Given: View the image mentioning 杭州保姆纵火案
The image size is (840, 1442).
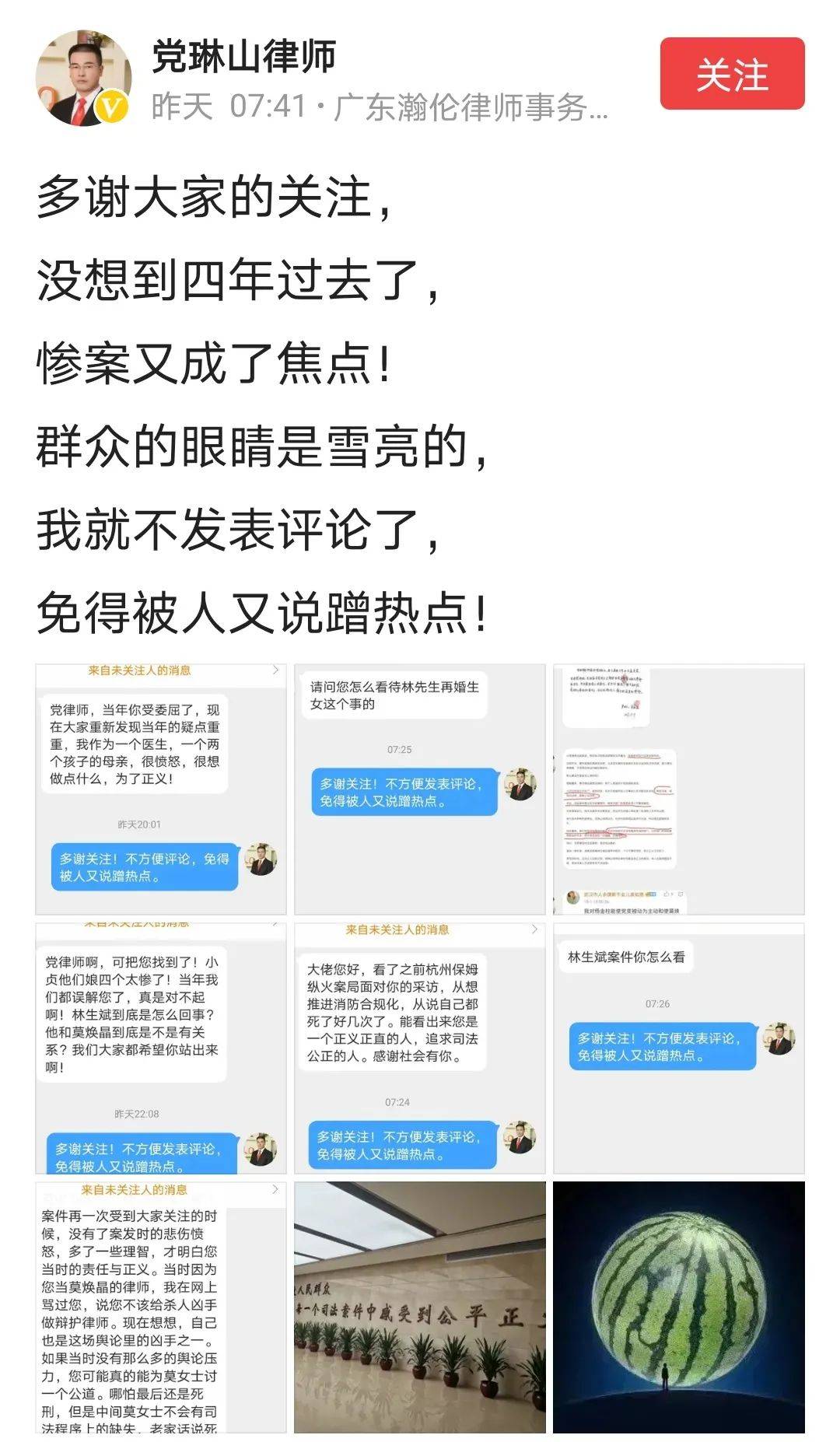Looking at the screenshot, I should tap(419, 1048).
